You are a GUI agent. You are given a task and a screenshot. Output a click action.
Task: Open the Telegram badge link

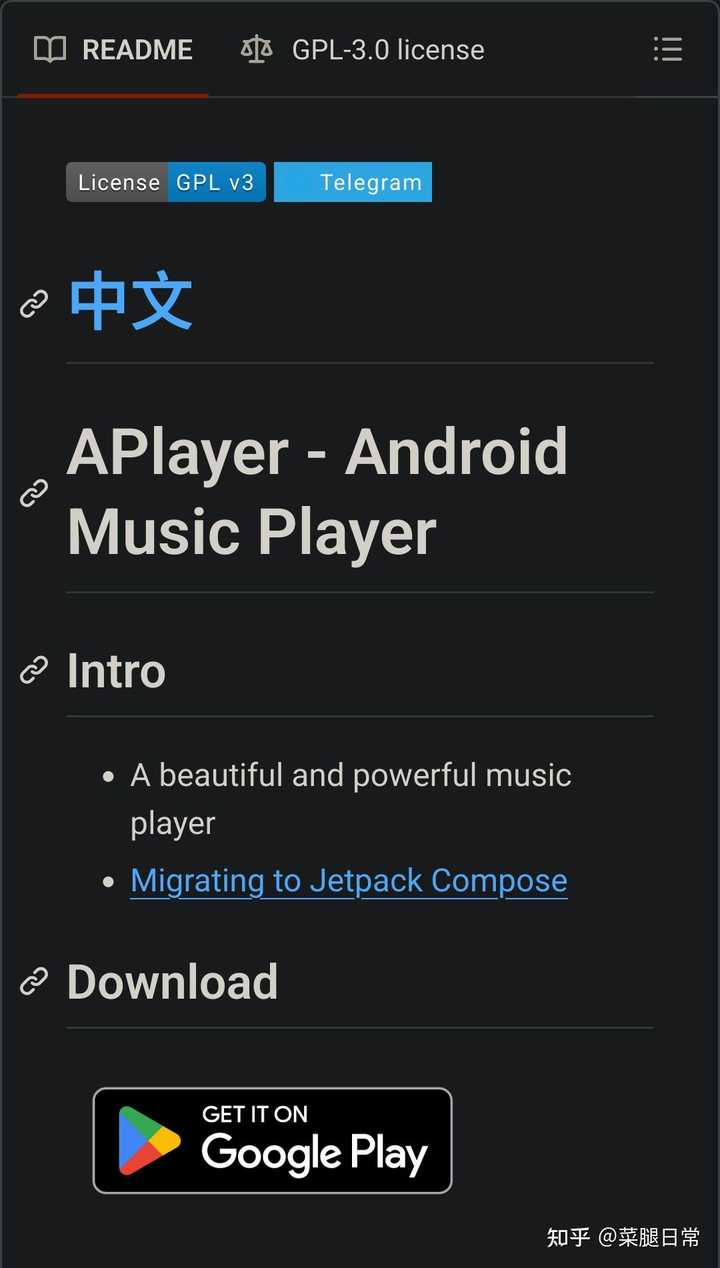pyautogui.click(x=353, y=182)
